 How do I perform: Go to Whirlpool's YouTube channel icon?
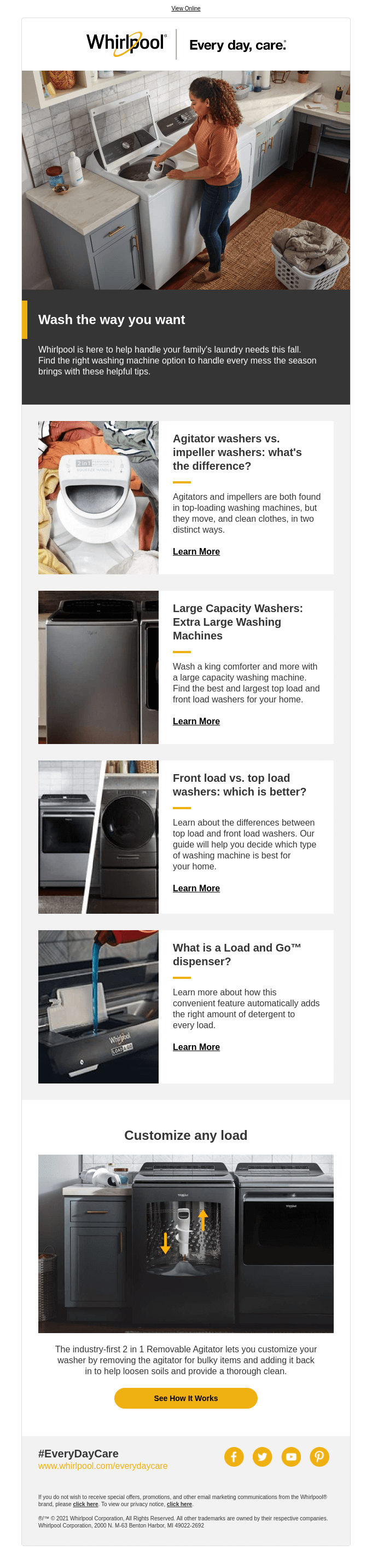coord(291,1457)
